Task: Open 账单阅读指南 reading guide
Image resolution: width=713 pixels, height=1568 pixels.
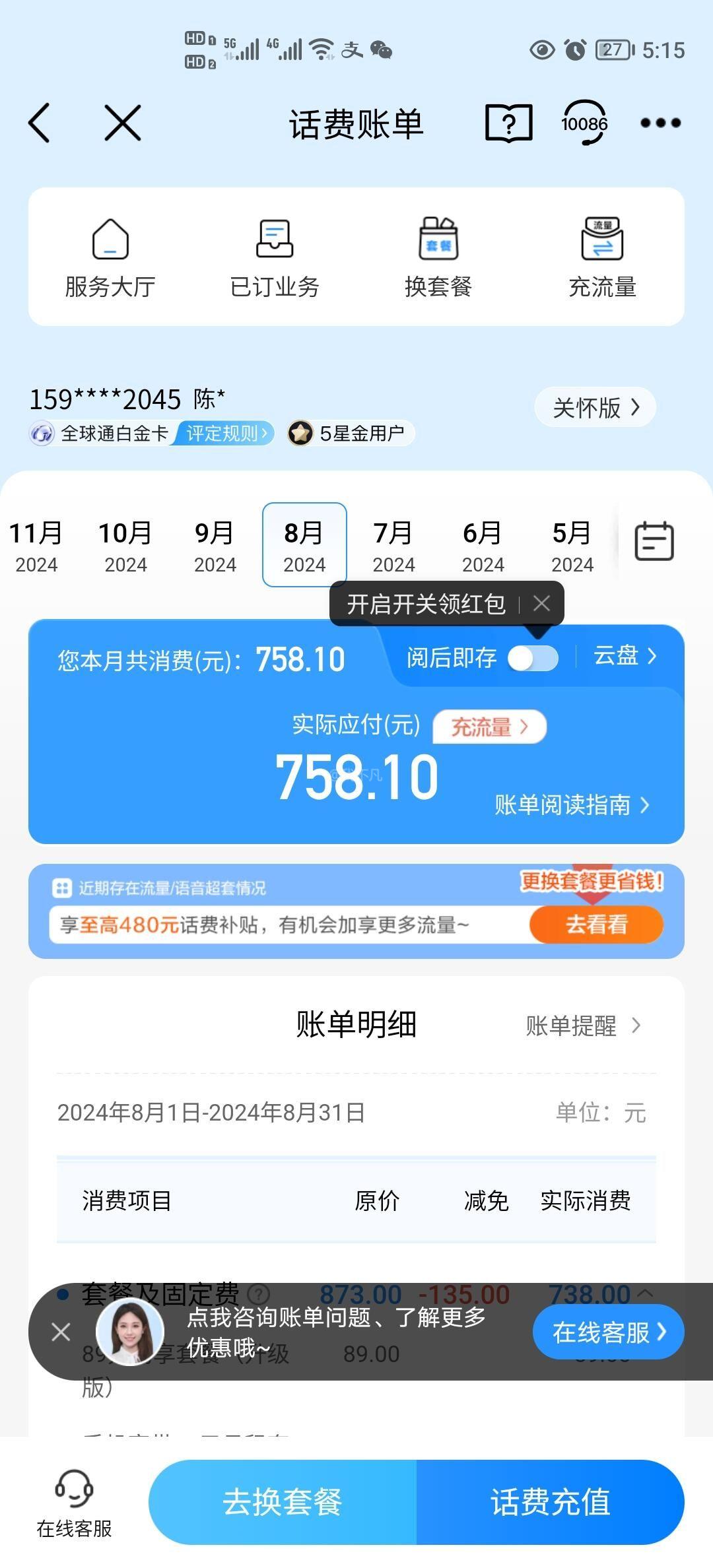Action: coord(564,806)
